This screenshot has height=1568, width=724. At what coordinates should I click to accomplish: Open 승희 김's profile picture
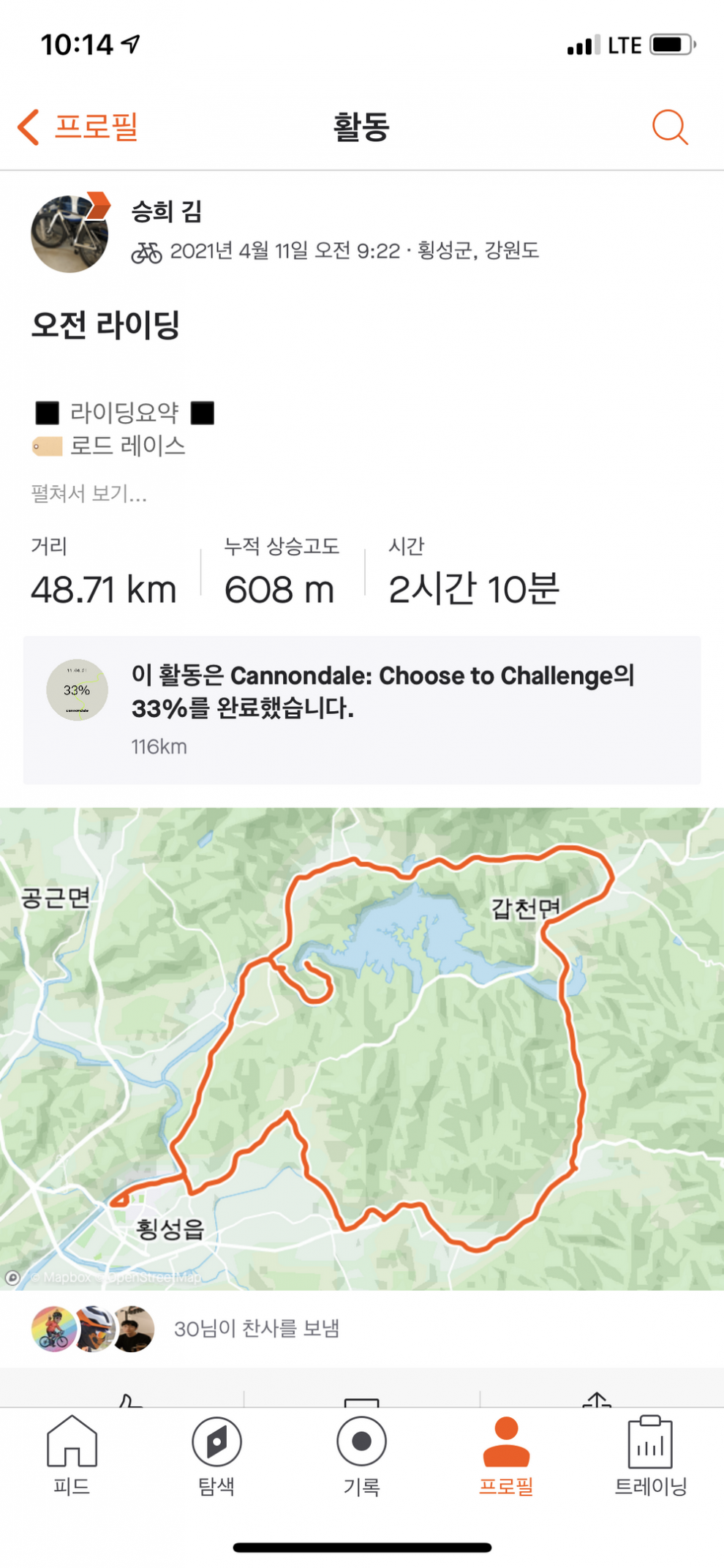click(x=69, y=233)
